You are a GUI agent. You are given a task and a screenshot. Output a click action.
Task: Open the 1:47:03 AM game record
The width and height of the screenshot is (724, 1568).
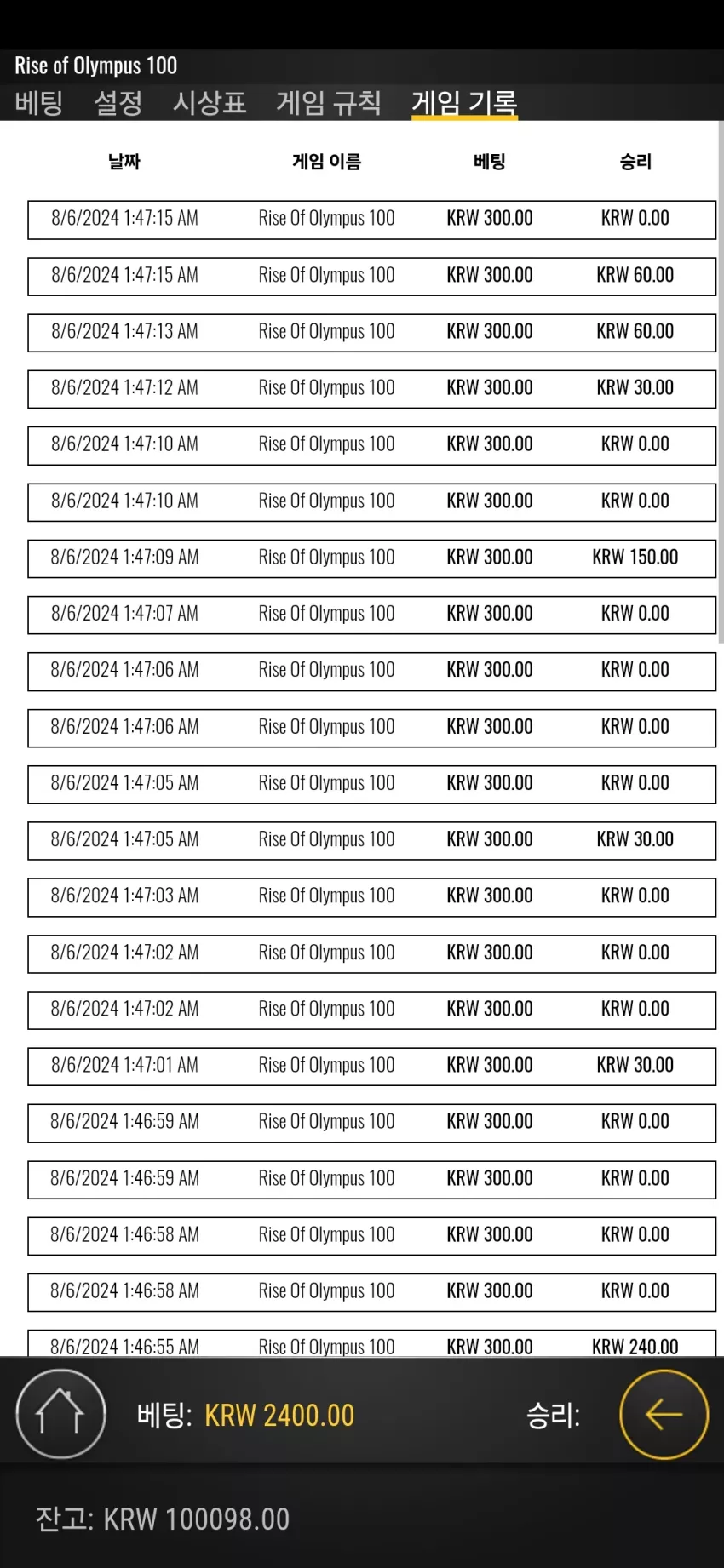[371, 897]
